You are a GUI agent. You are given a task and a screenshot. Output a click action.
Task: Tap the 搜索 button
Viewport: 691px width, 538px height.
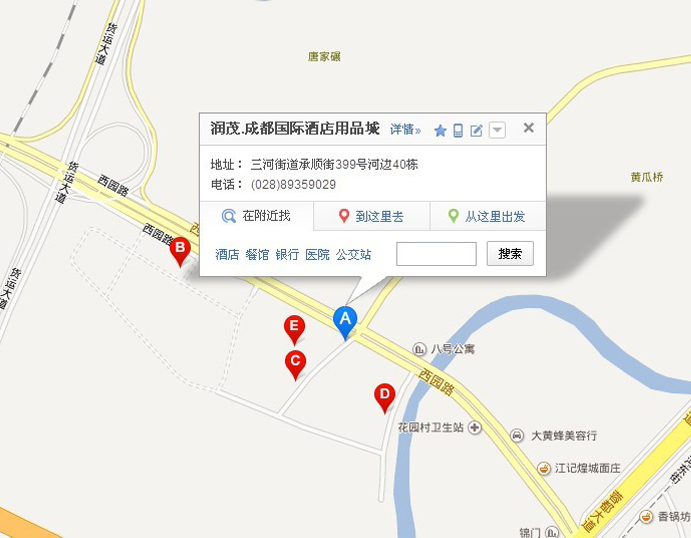click(x=510, y=254)
